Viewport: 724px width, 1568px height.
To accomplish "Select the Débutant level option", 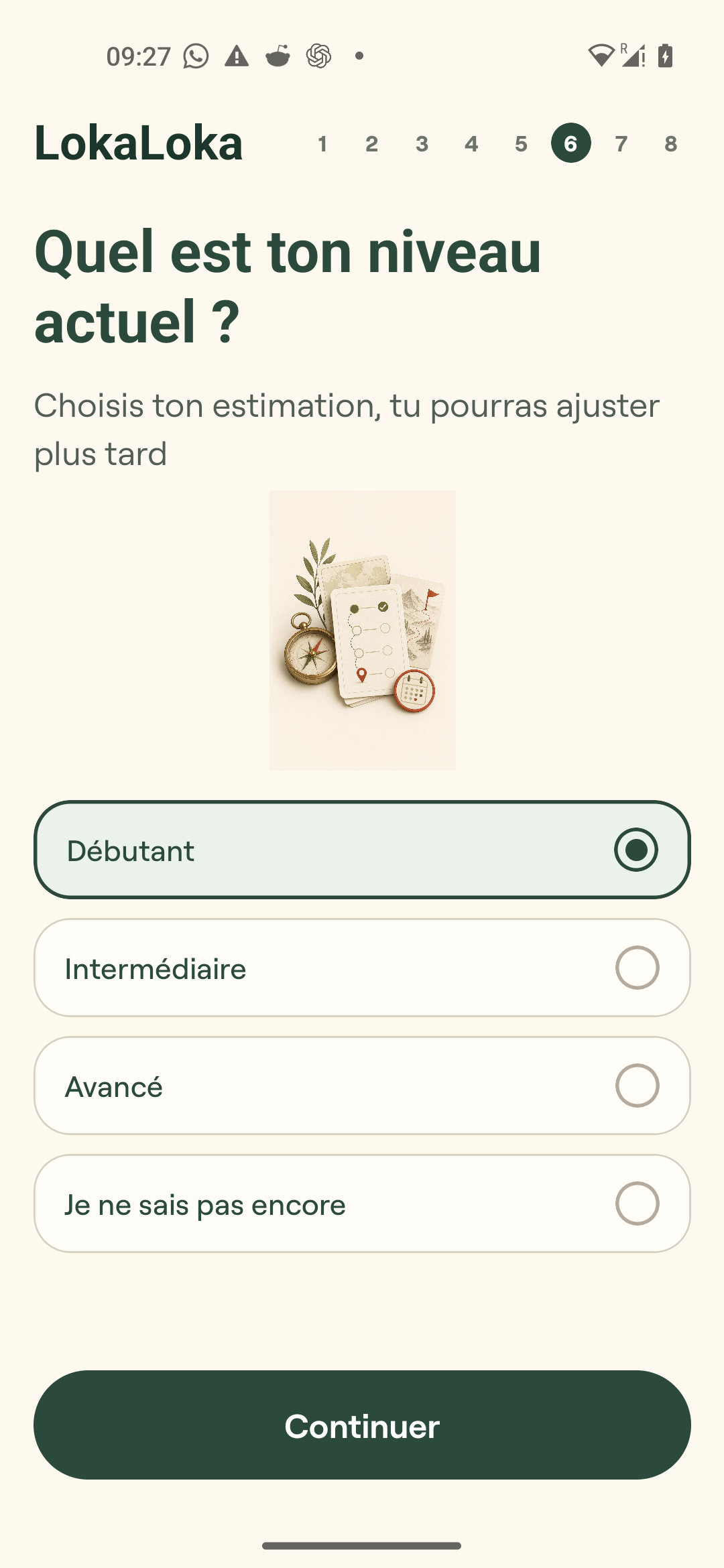I will point(362,850).
